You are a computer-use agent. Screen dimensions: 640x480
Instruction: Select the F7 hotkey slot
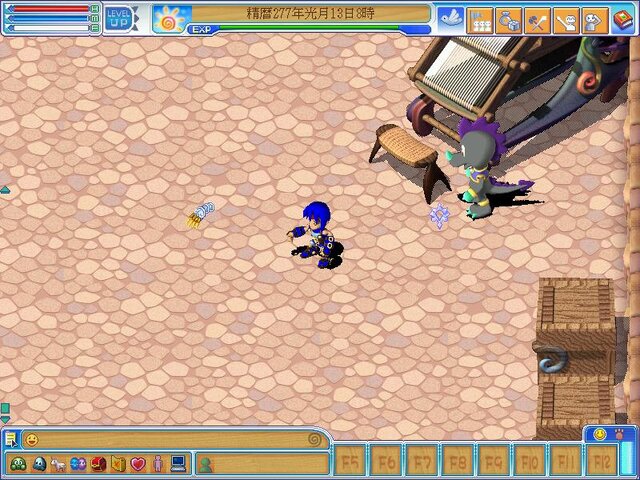click(x=421, y=463)
